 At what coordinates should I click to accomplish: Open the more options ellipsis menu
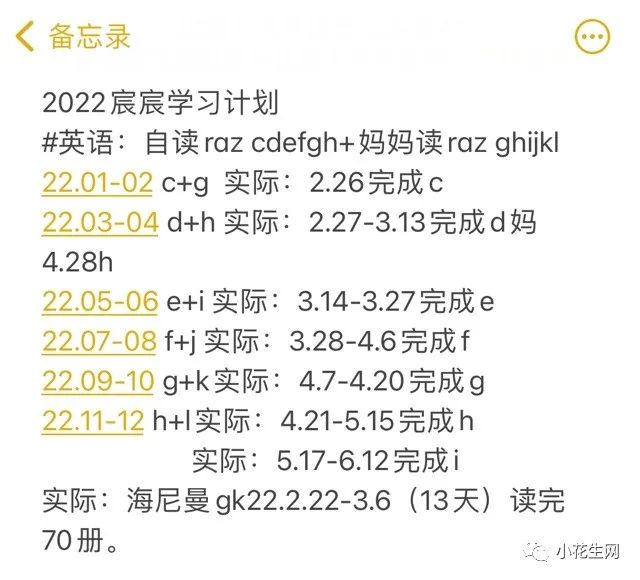coord(592,38)
